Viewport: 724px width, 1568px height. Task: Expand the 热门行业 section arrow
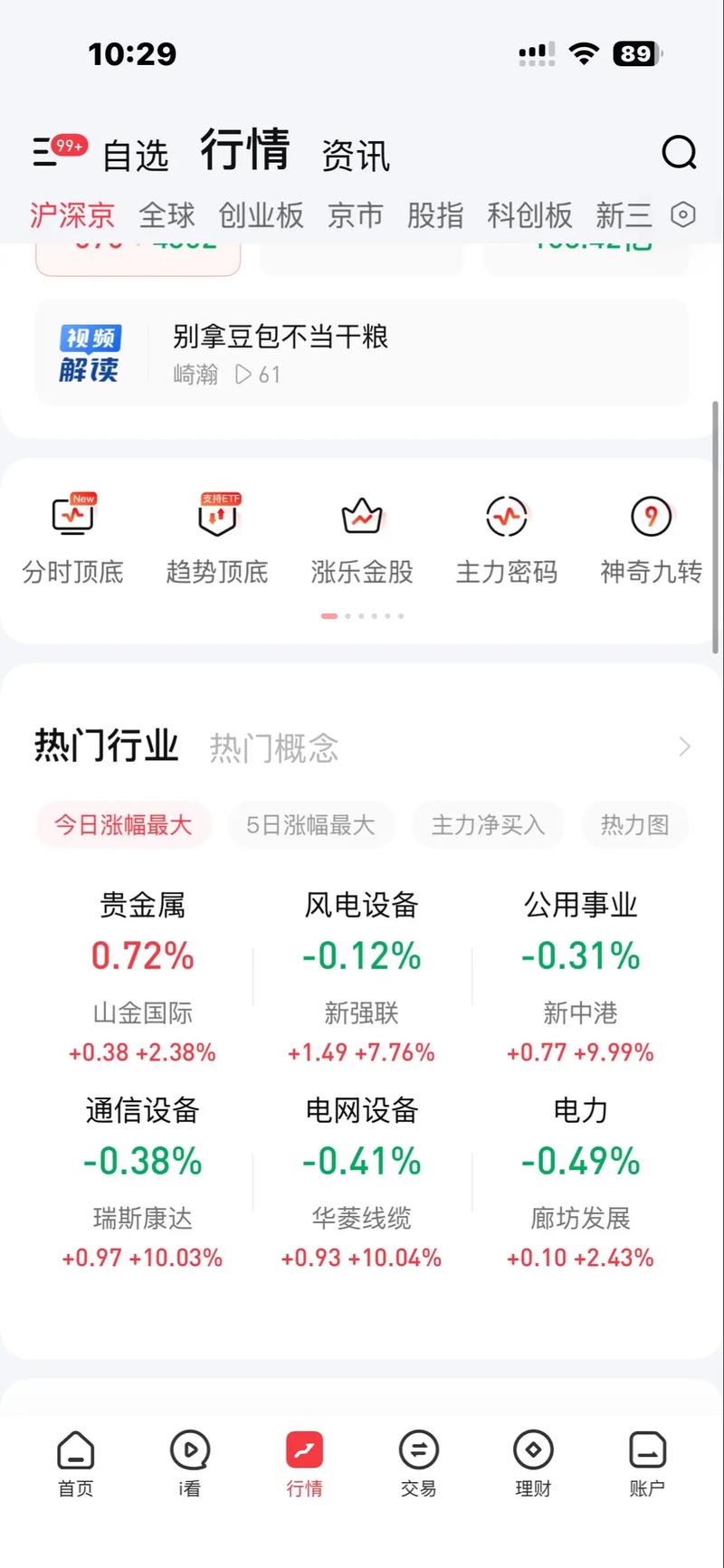685,746
